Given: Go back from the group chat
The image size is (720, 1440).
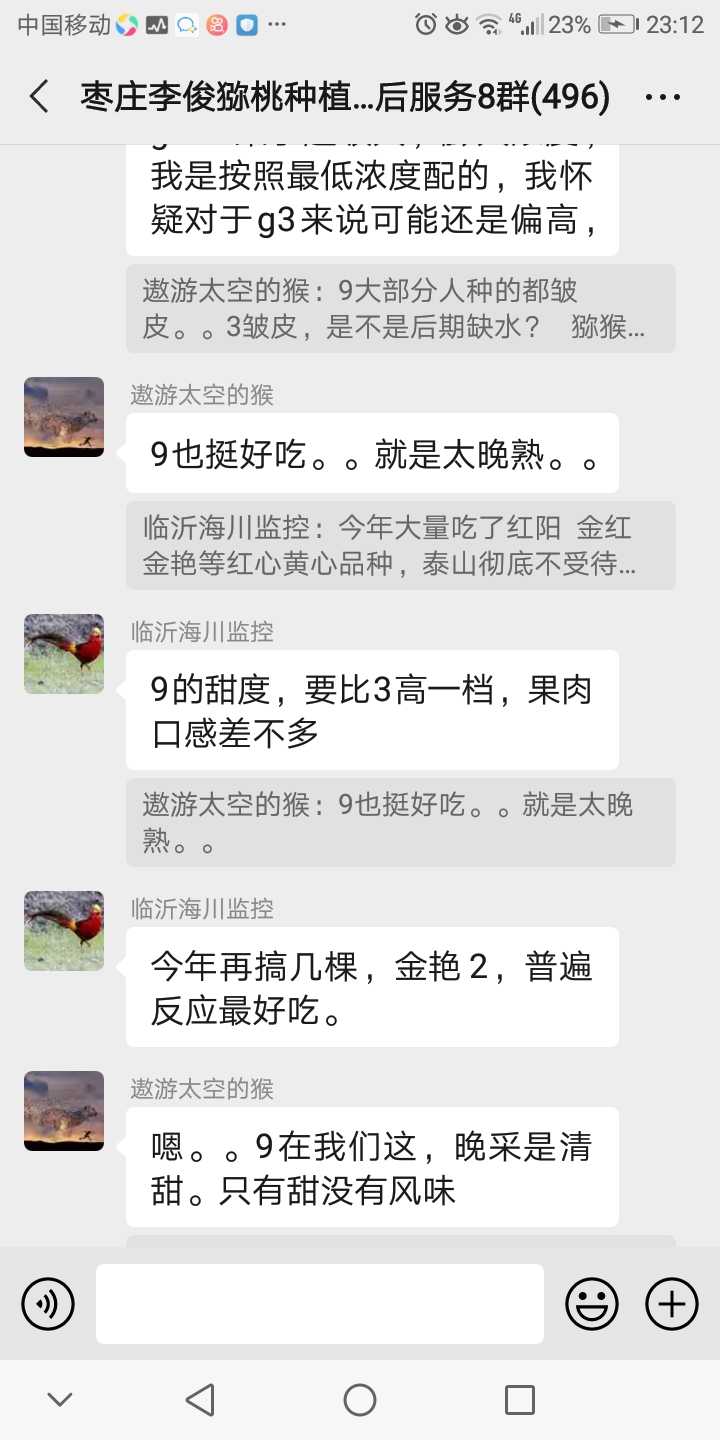Looking at the screenshot, I should (x=39, y=97).
